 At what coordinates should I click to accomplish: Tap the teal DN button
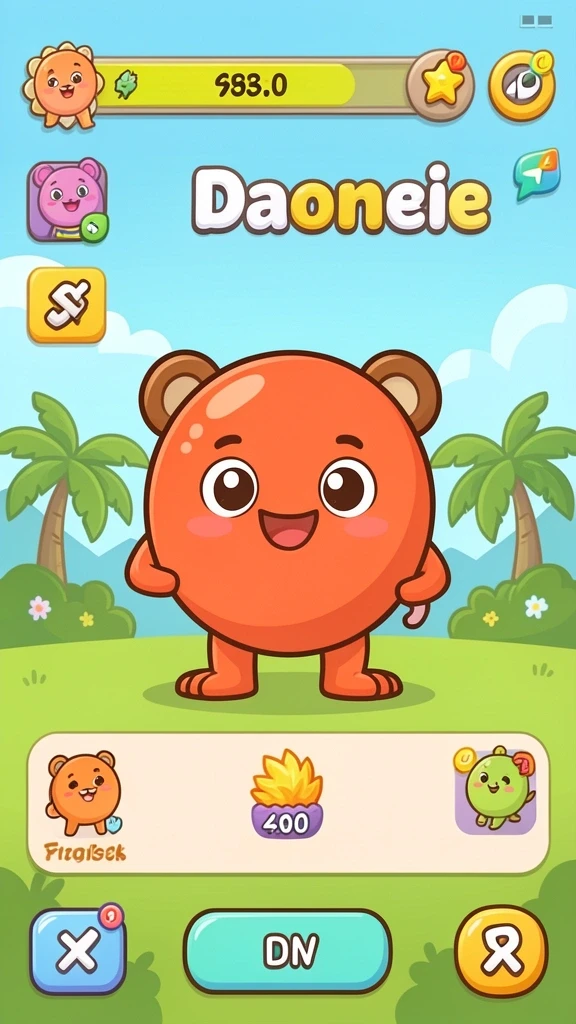287,951
